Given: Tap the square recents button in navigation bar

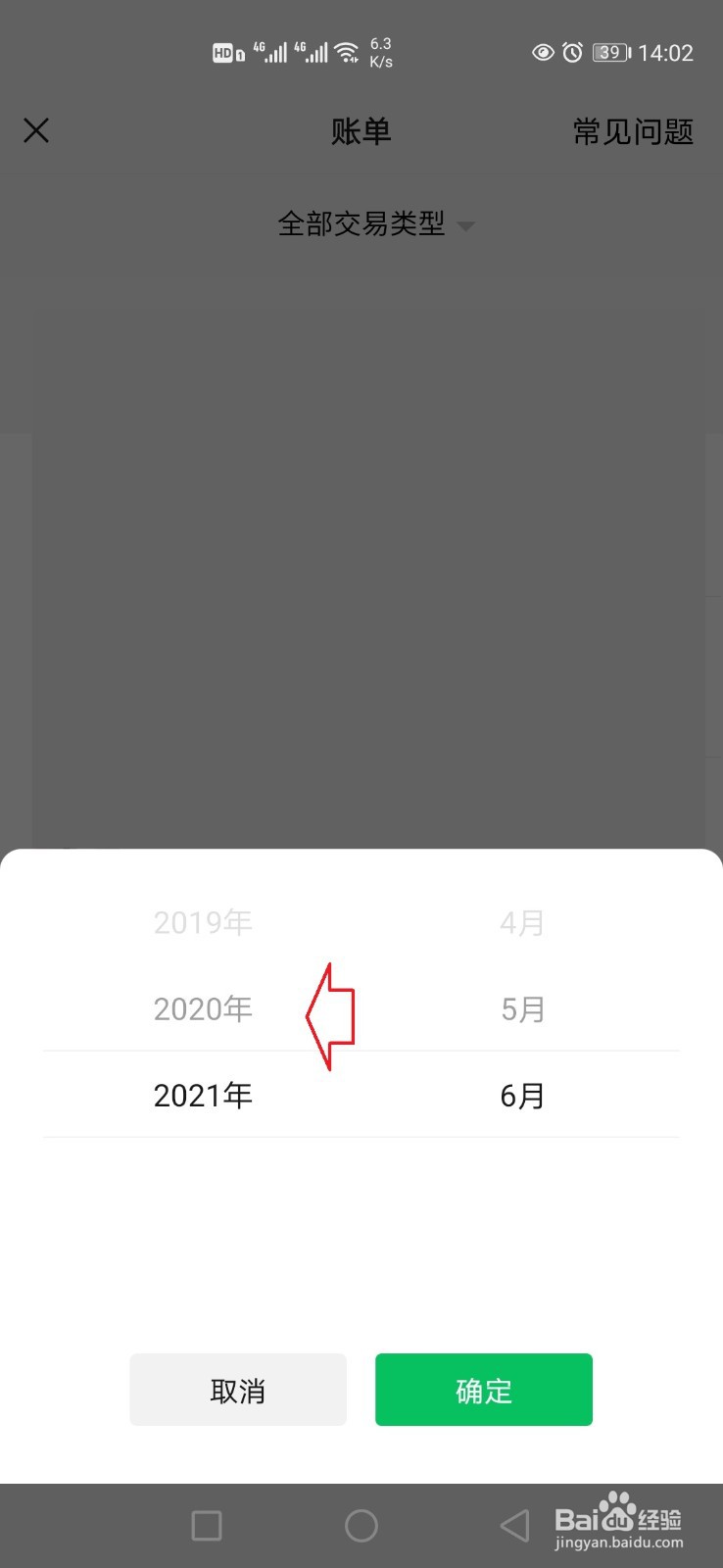Looking at the screenshot, I should 206,1525.
